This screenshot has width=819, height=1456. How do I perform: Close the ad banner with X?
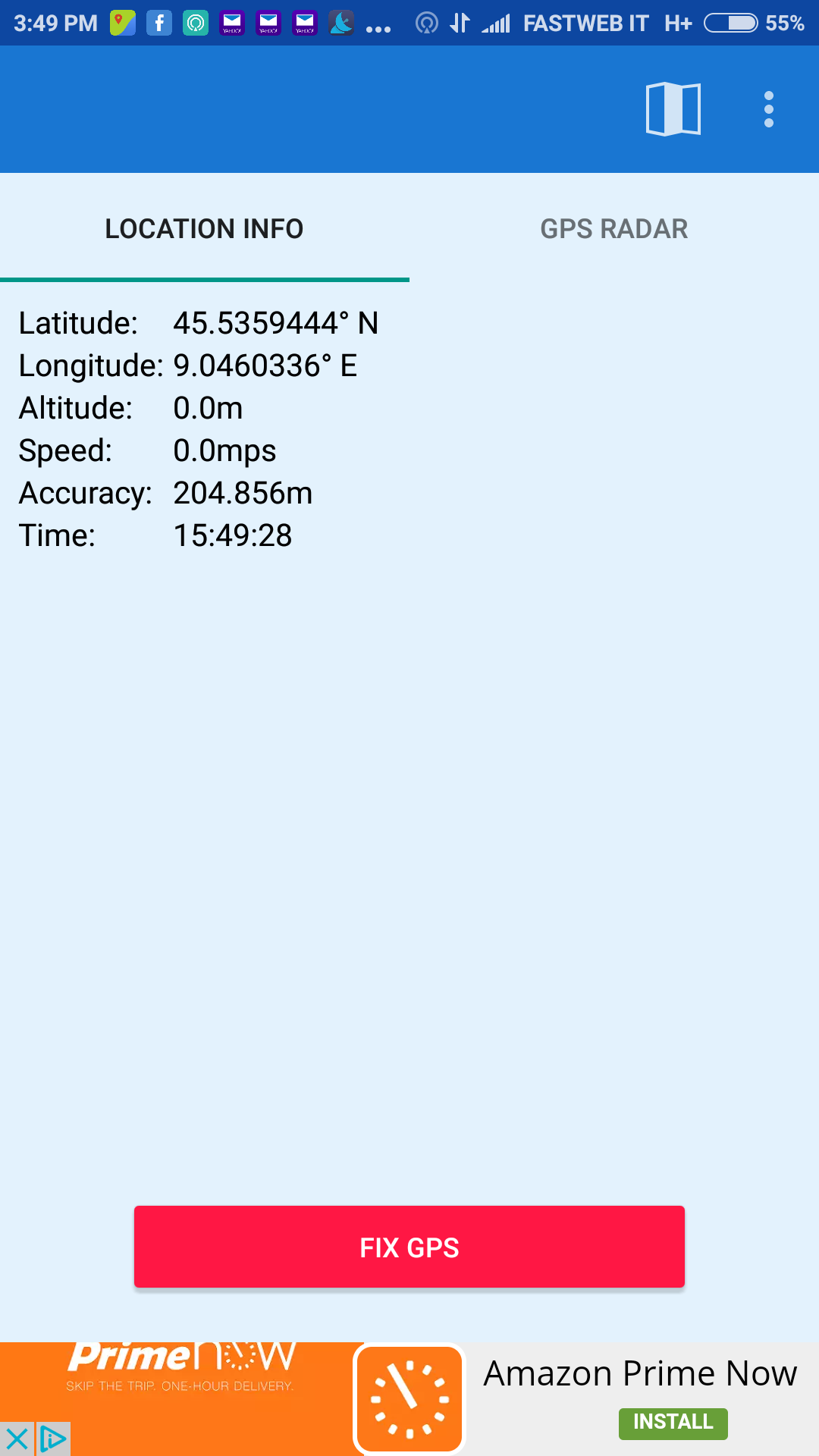point(17,1439)
